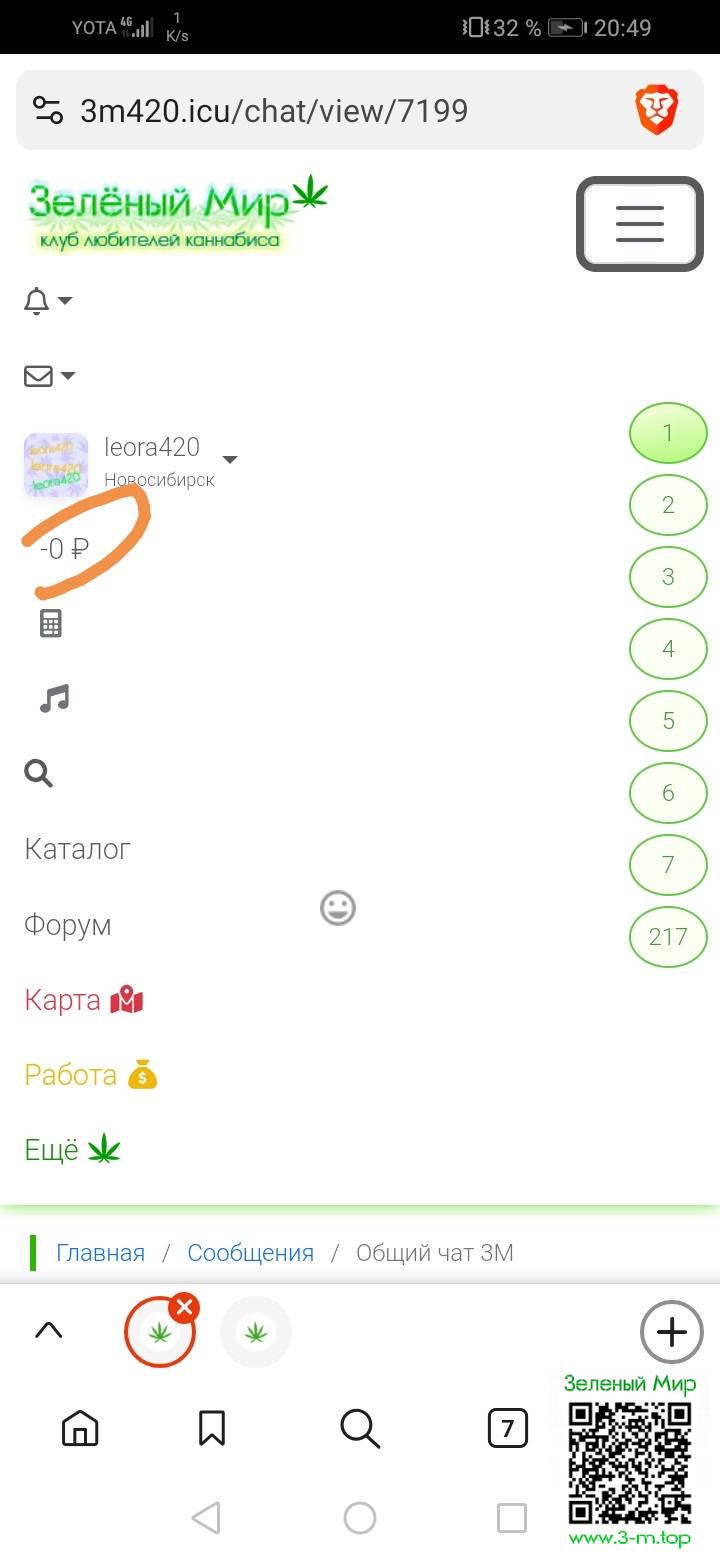Collapse the hamburger navigation menu
The height and width of the screenshot is (1560, 720).
[x=640, y=224]
